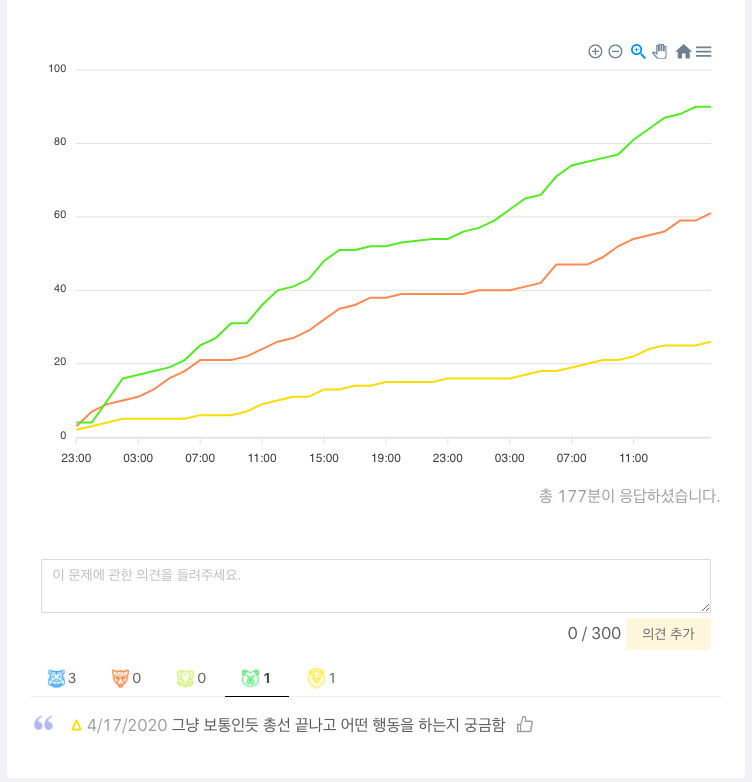Open chart export options from the list icon
Viewport: 752px width, 782px height.
coord(705,52)
